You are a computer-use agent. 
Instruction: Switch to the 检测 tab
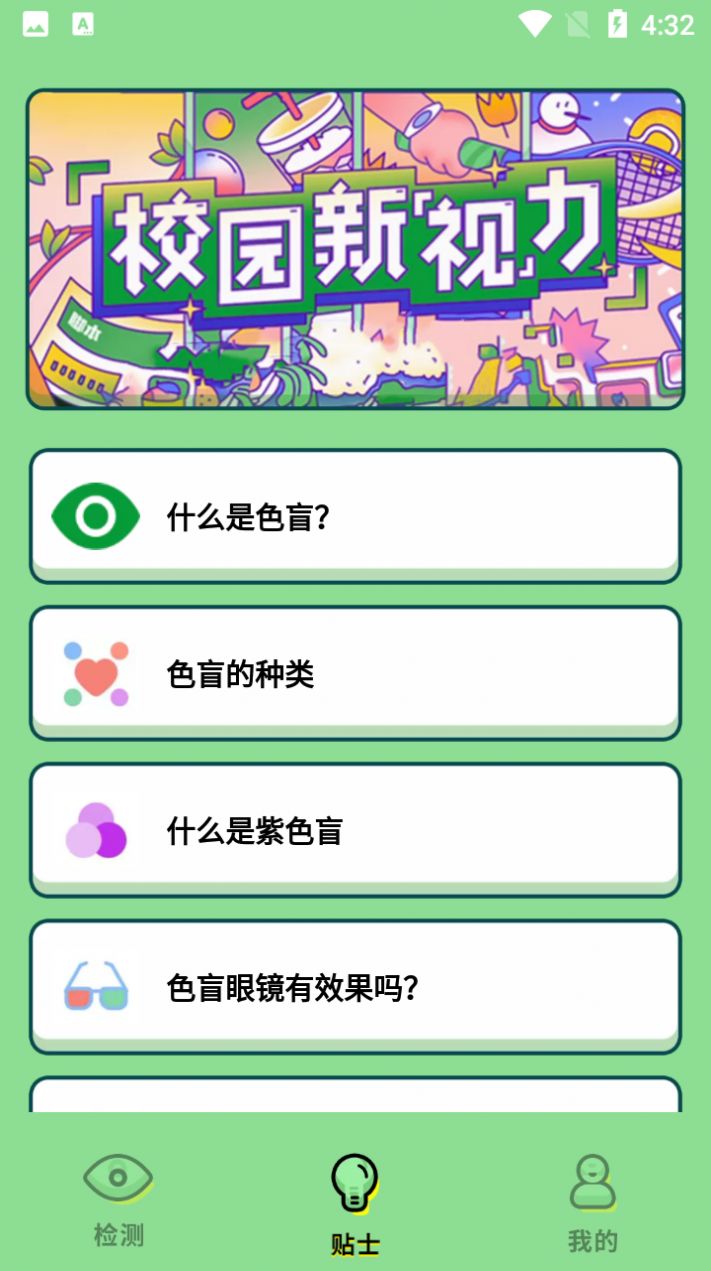click(118, 1201)
